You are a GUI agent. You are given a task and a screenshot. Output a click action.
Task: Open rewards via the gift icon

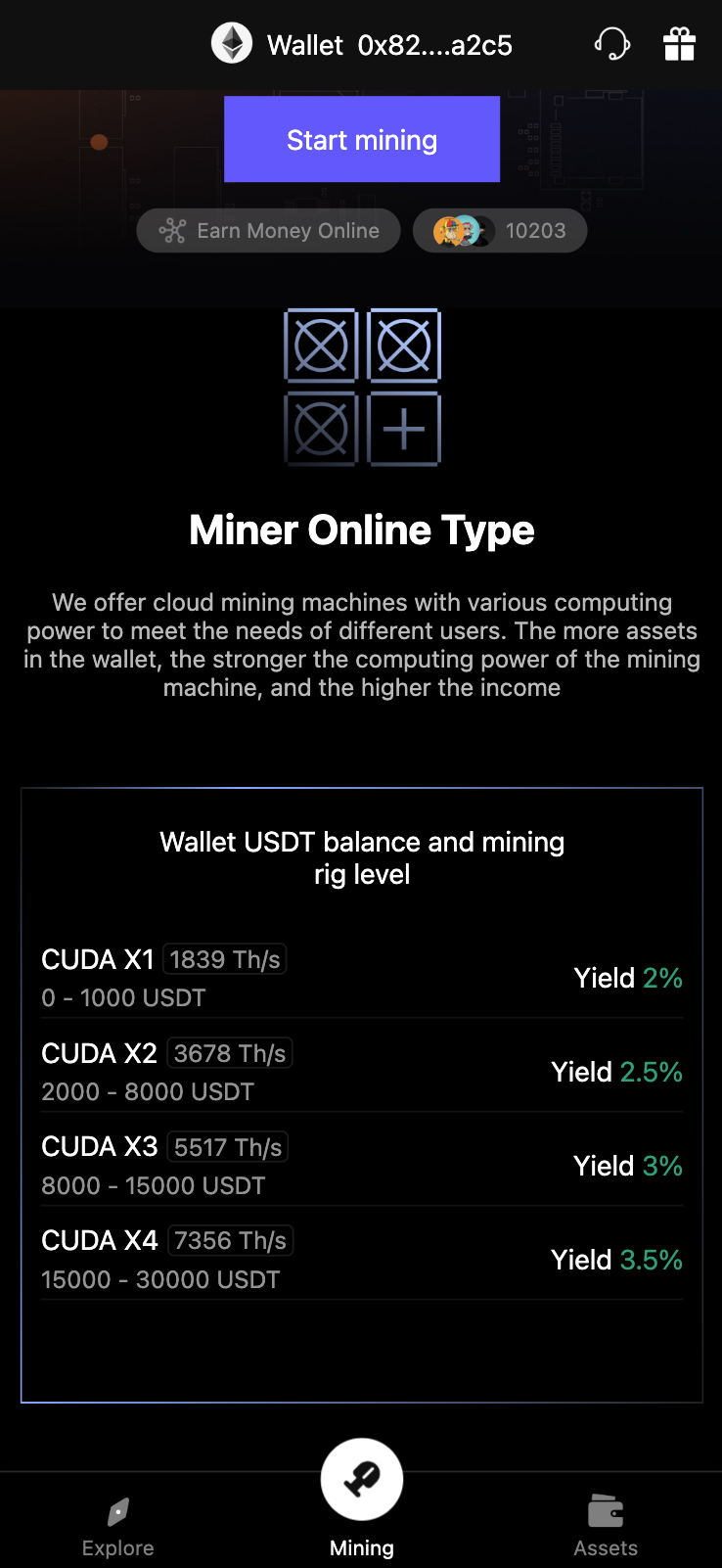click(679, 44)
